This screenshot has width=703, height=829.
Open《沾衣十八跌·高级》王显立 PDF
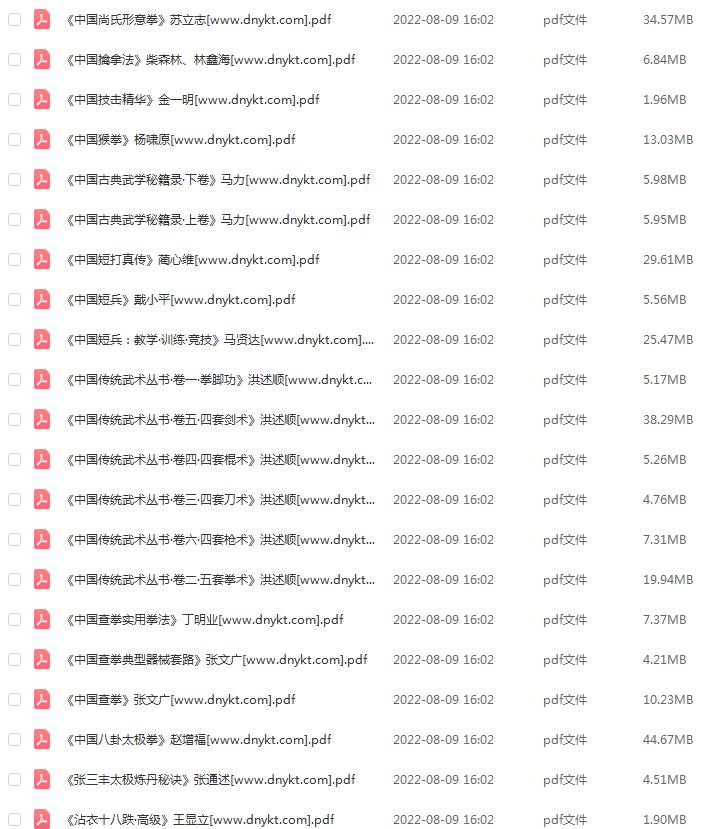(200, 819)
